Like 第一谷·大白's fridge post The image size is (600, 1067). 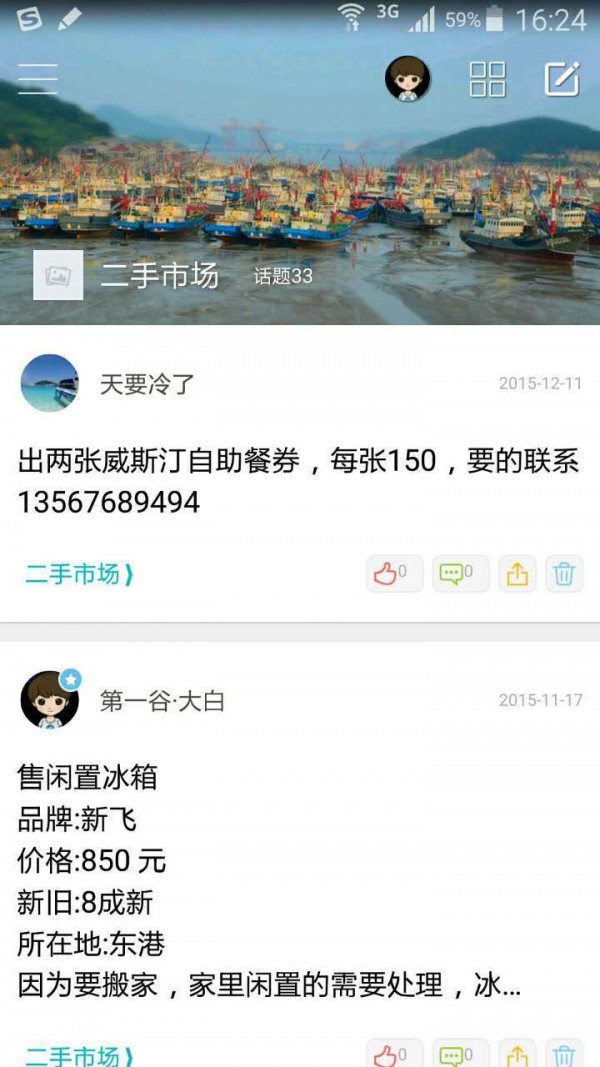[394, 1054]
